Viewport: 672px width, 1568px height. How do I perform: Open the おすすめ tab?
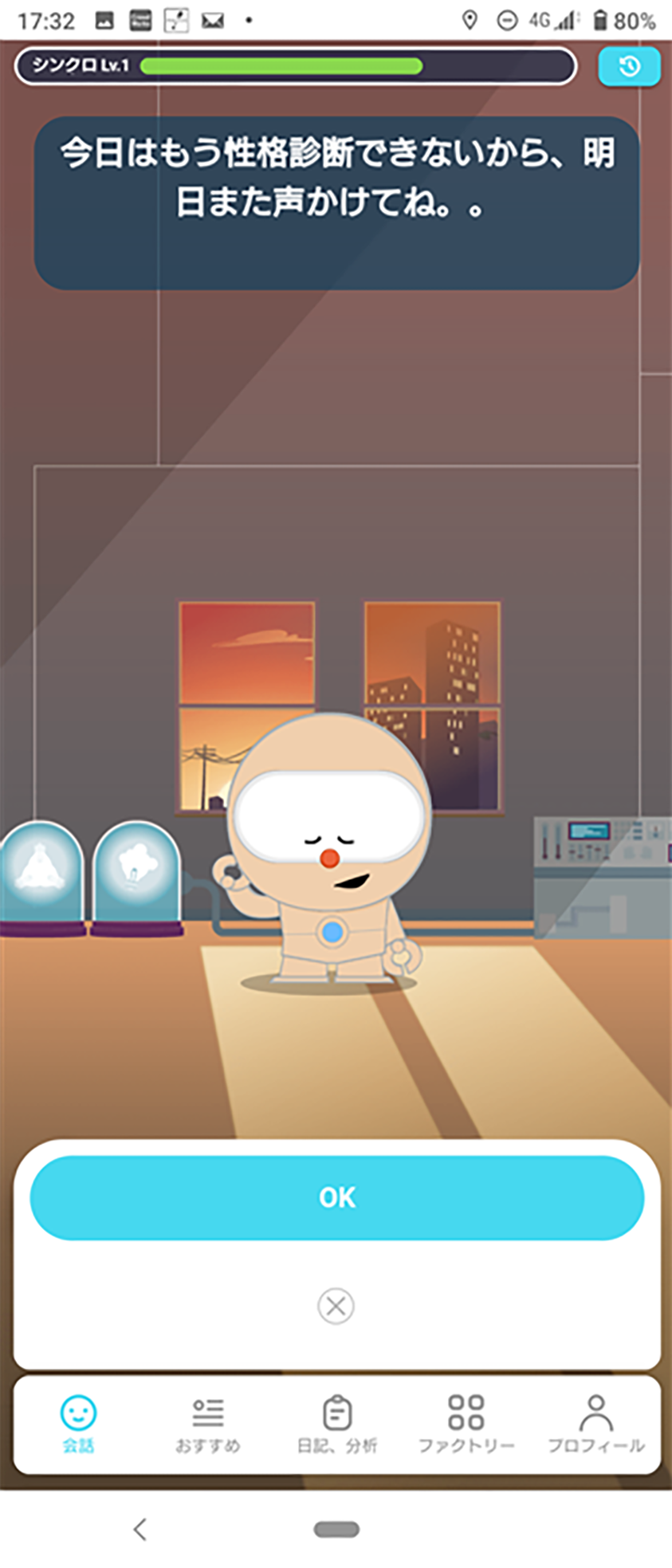[207, 1424]
